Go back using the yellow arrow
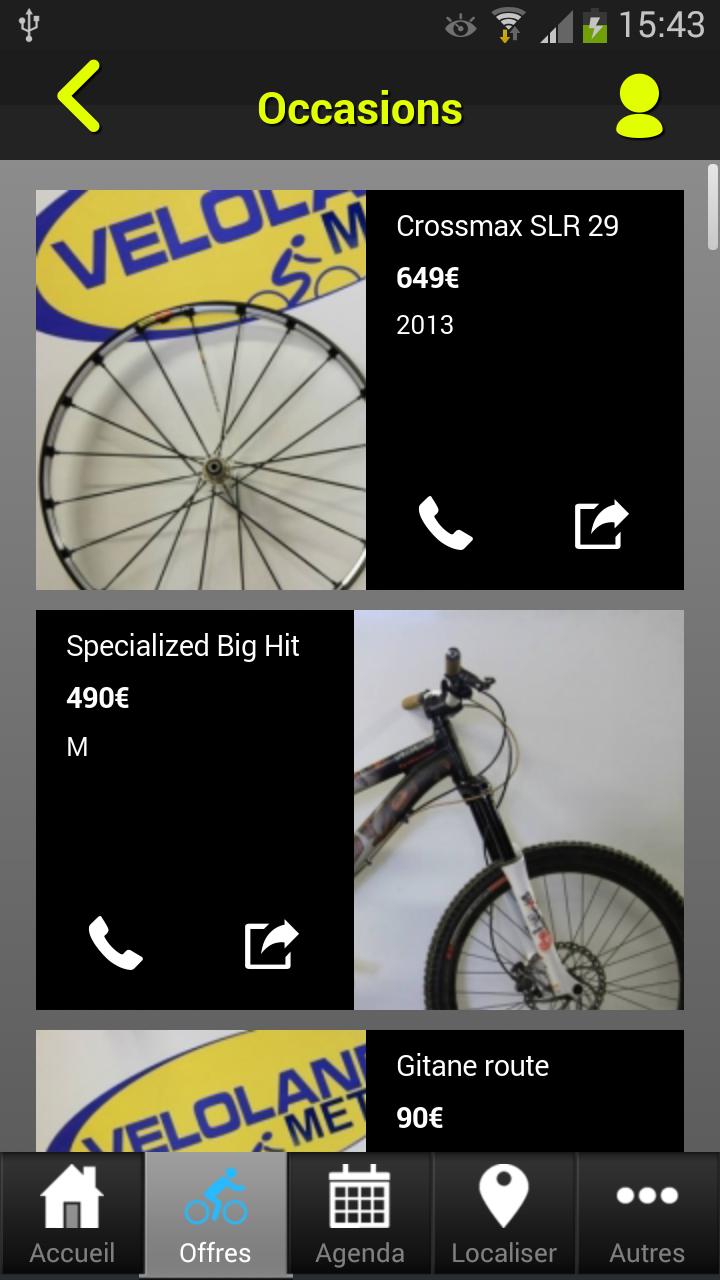 80,97
